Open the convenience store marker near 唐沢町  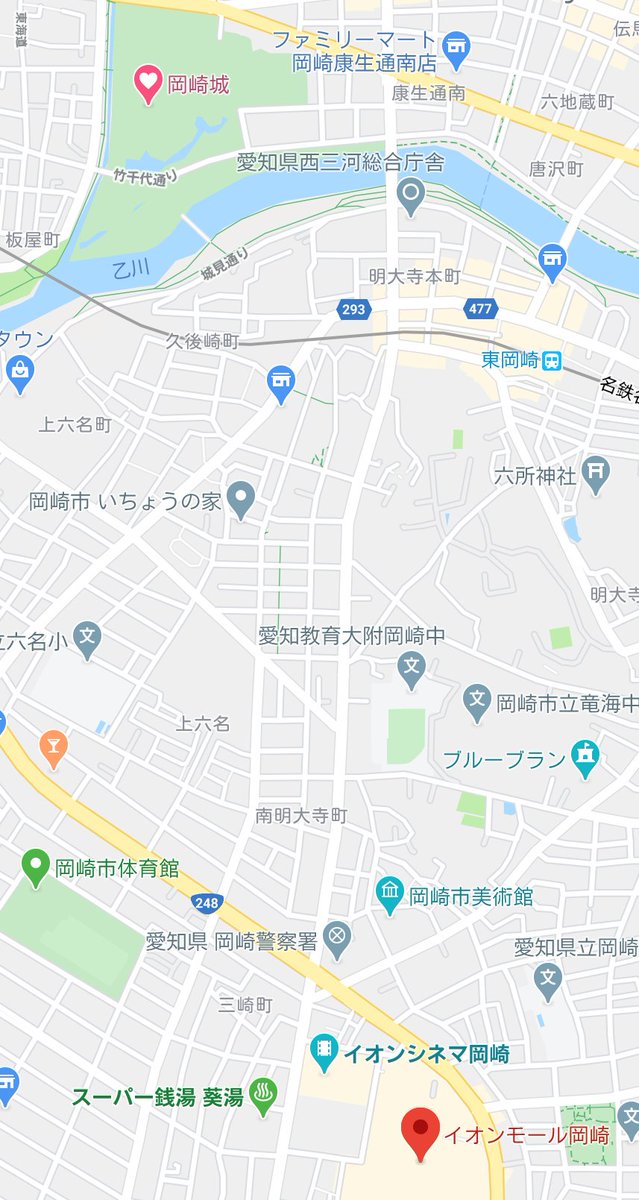pos(552,260)
